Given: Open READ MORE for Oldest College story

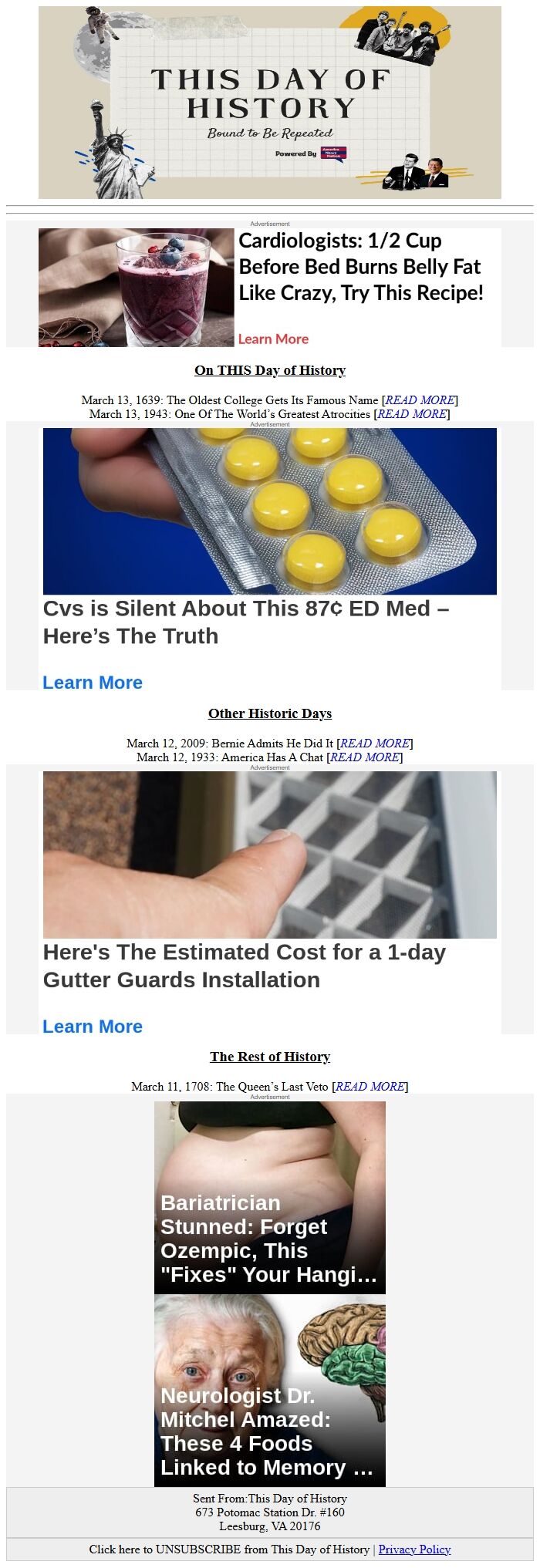Looking at the screenshot, I should pos(420,400).
